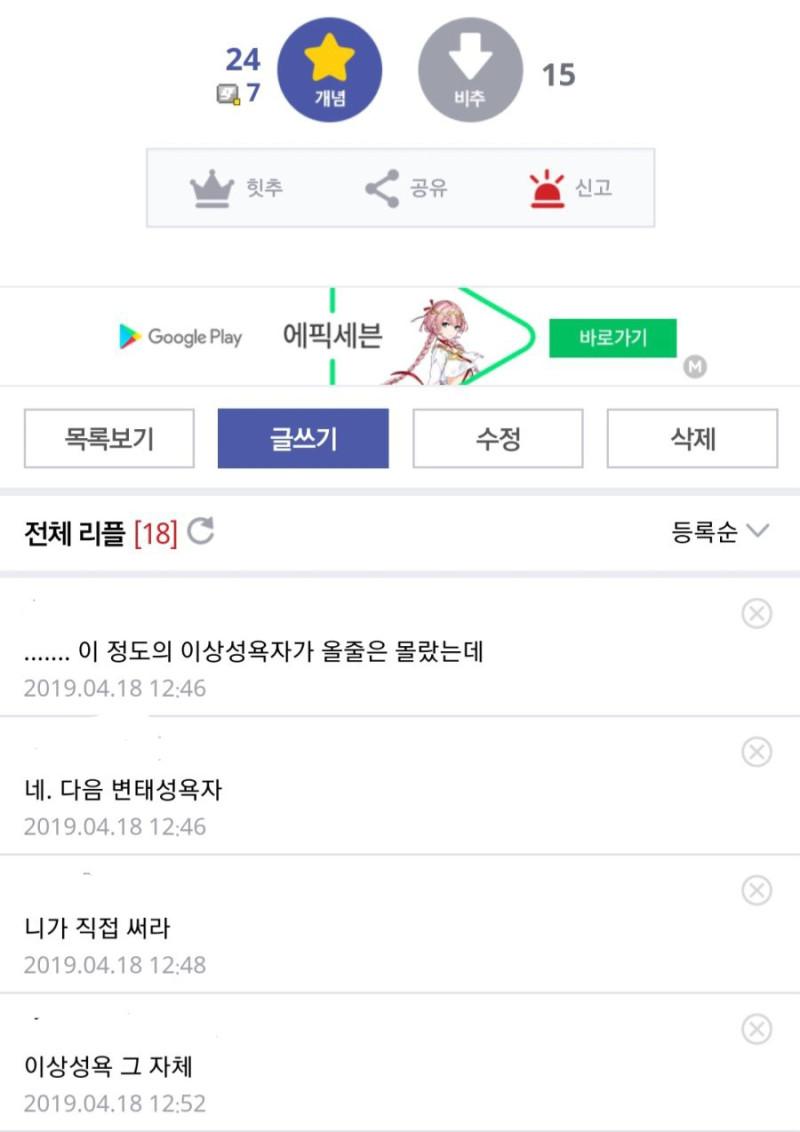
Task: Remove the comment '이상성욕 그 자체'
Action: 757,1028
